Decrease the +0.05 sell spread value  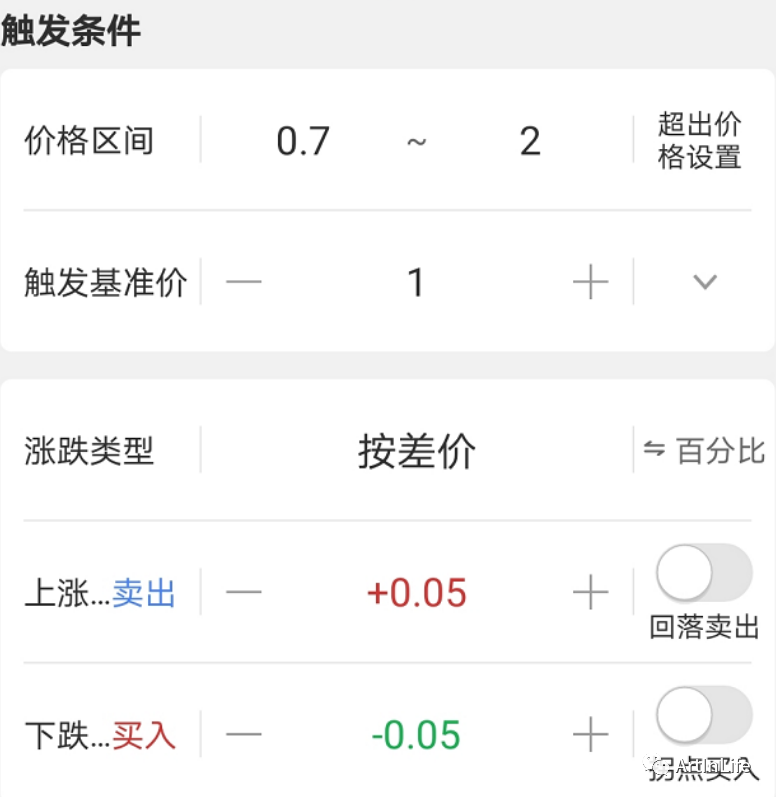(243, 592)
